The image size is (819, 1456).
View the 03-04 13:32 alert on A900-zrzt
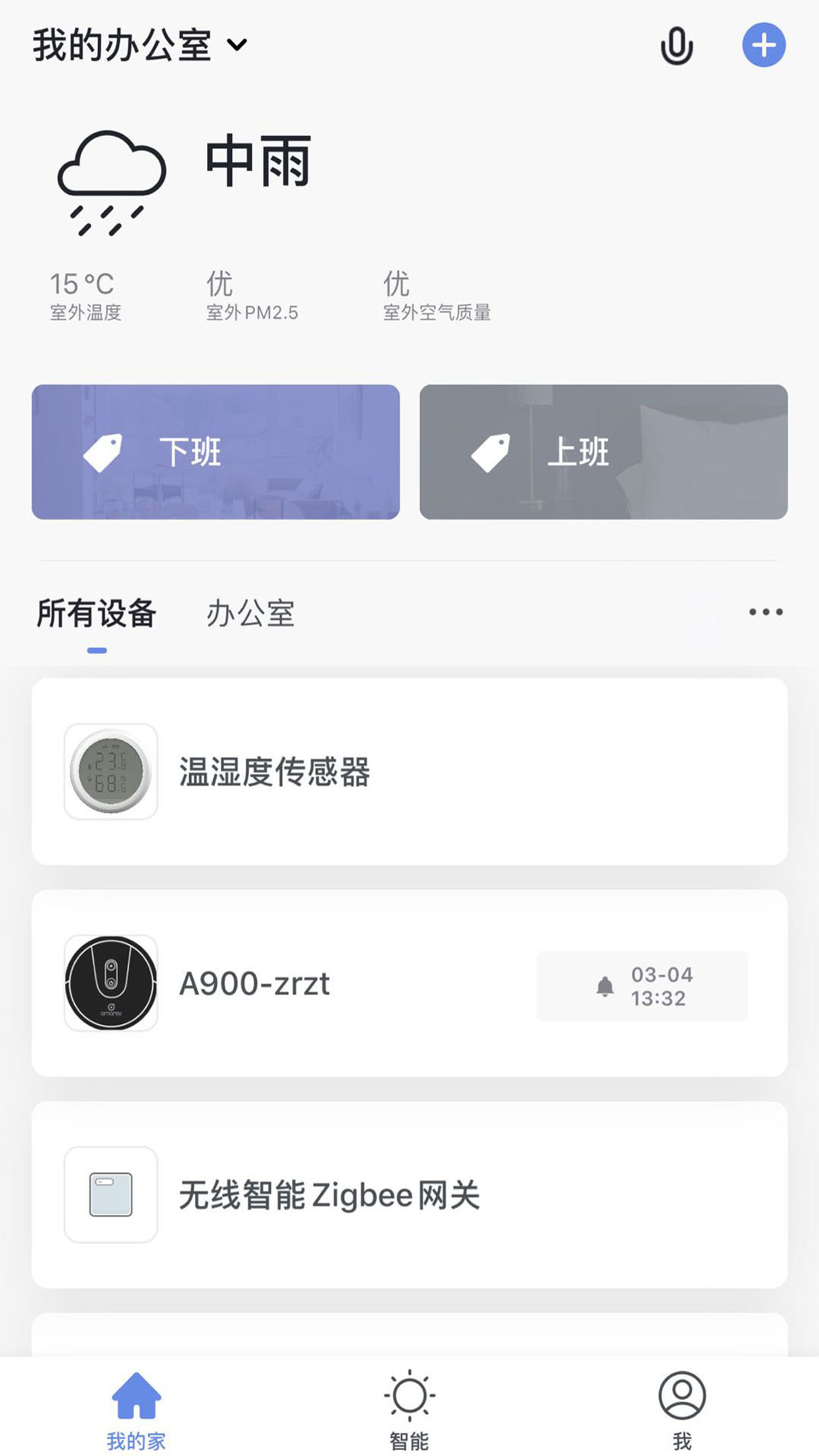coord(642,986)
